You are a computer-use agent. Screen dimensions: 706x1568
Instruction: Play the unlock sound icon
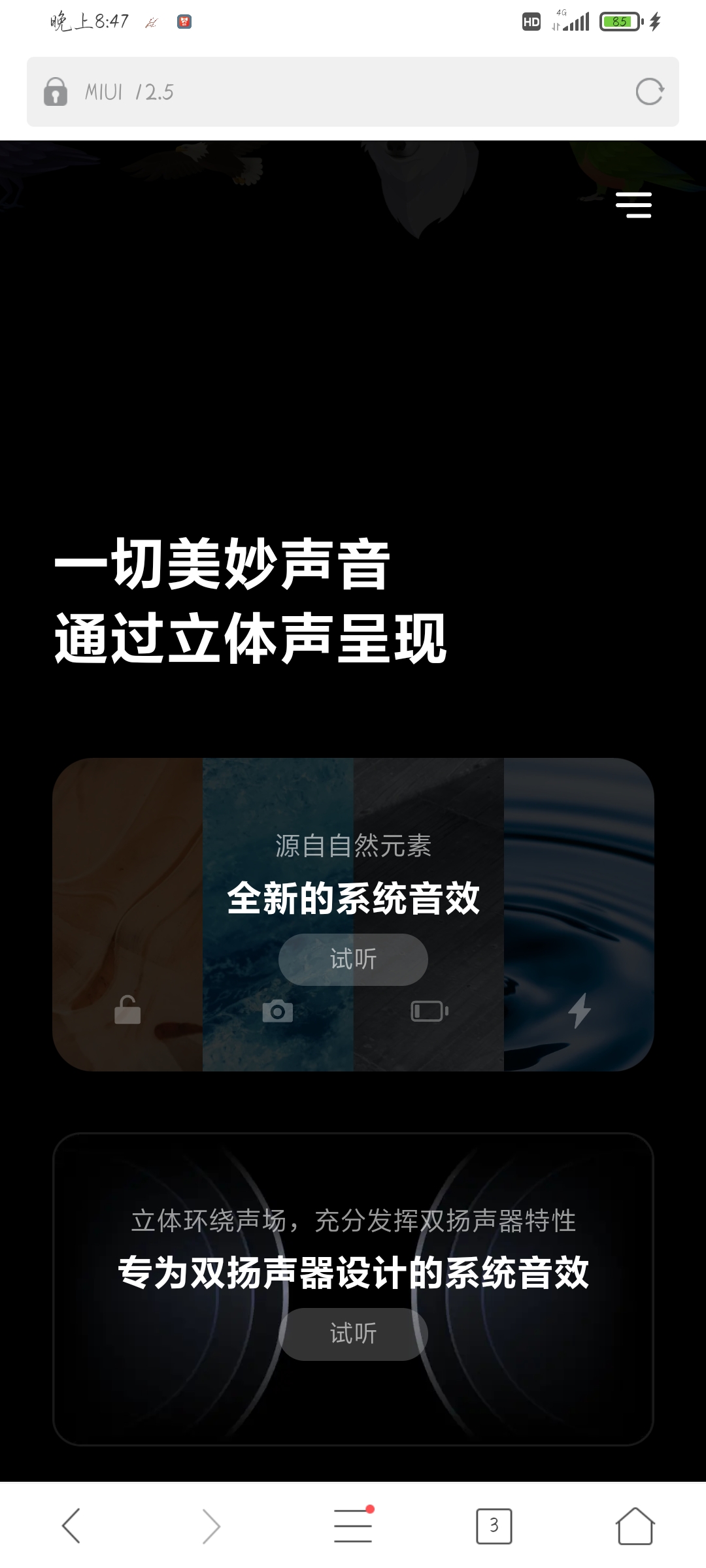[x=127, y=1009]
